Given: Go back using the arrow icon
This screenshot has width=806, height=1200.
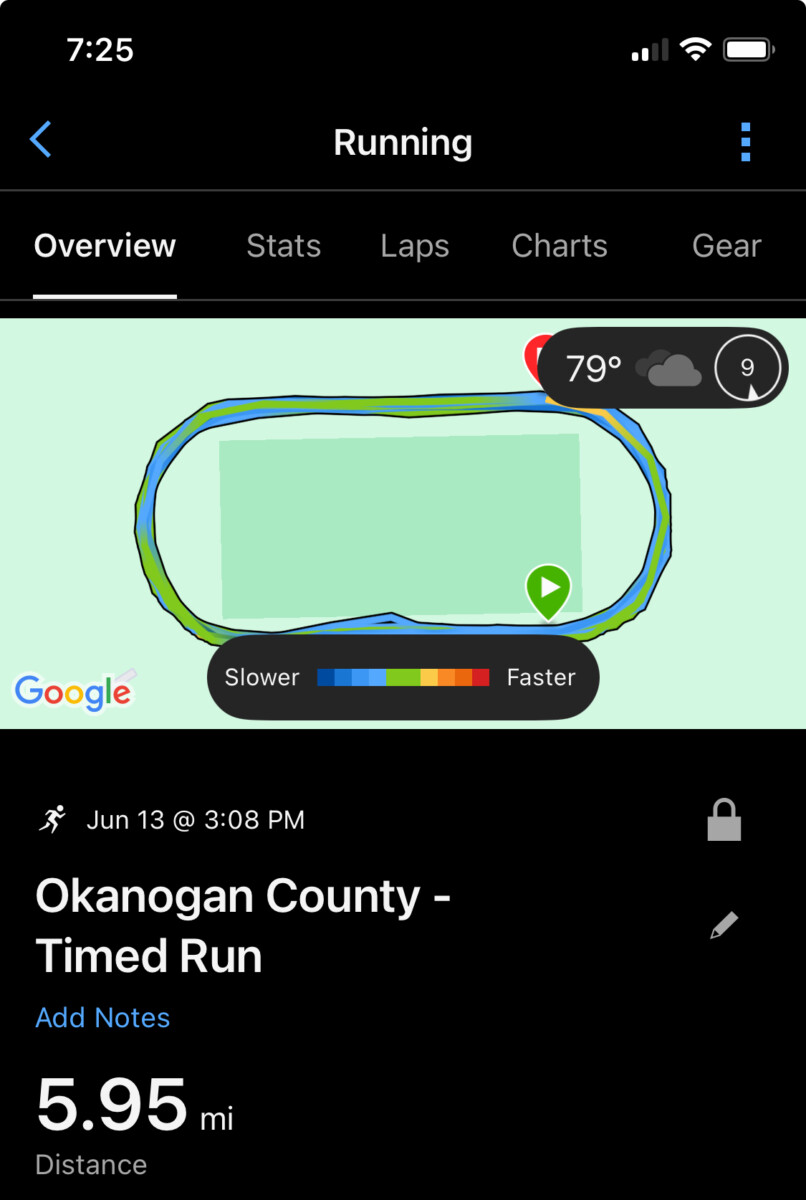Looking at the screenshot, I should 41,140.
